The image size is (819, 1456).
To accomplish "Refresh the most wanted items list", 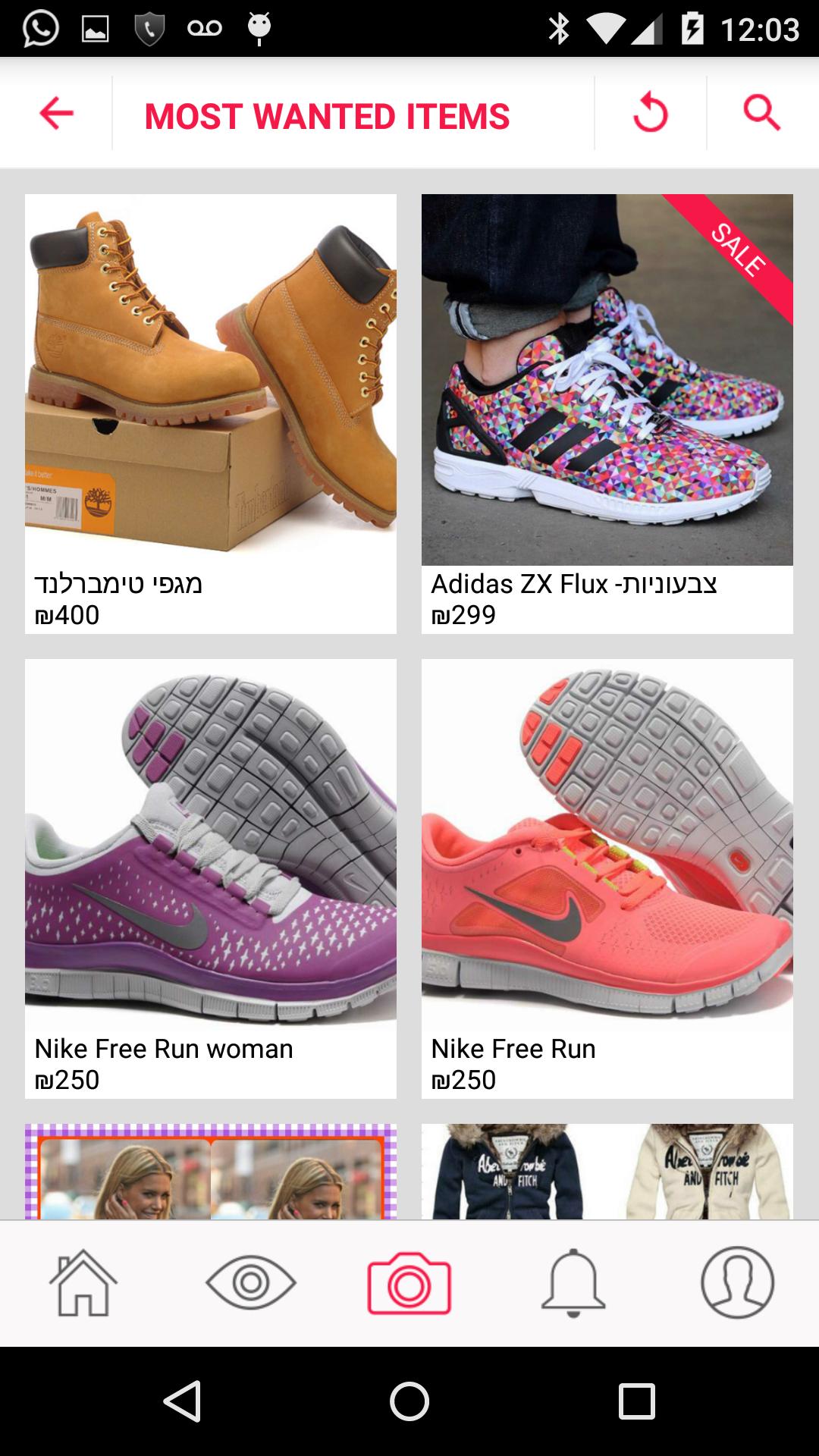I will tap(651, 114).
